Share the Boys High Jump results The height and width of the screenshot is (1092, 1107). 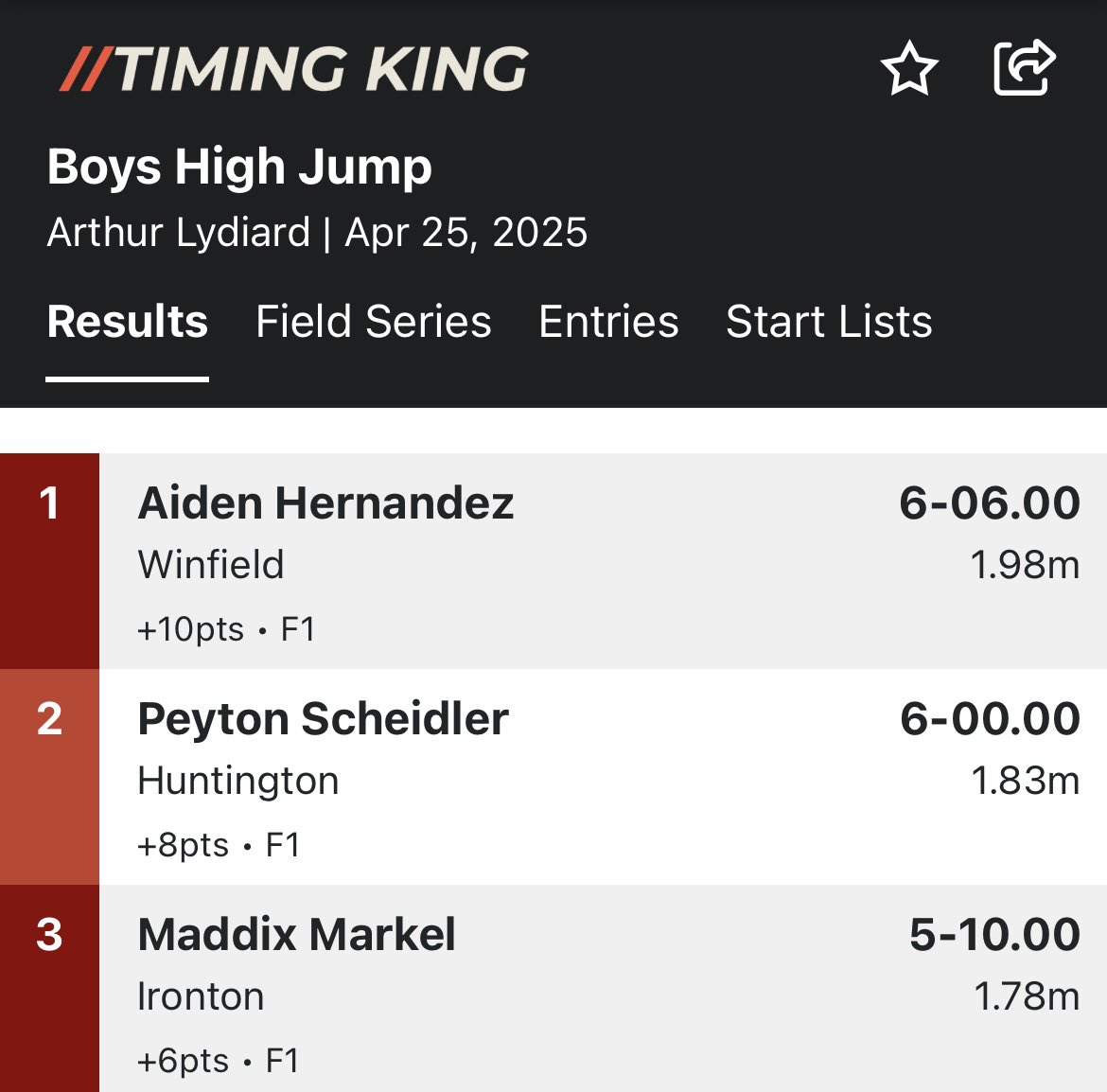[1024, 67]
